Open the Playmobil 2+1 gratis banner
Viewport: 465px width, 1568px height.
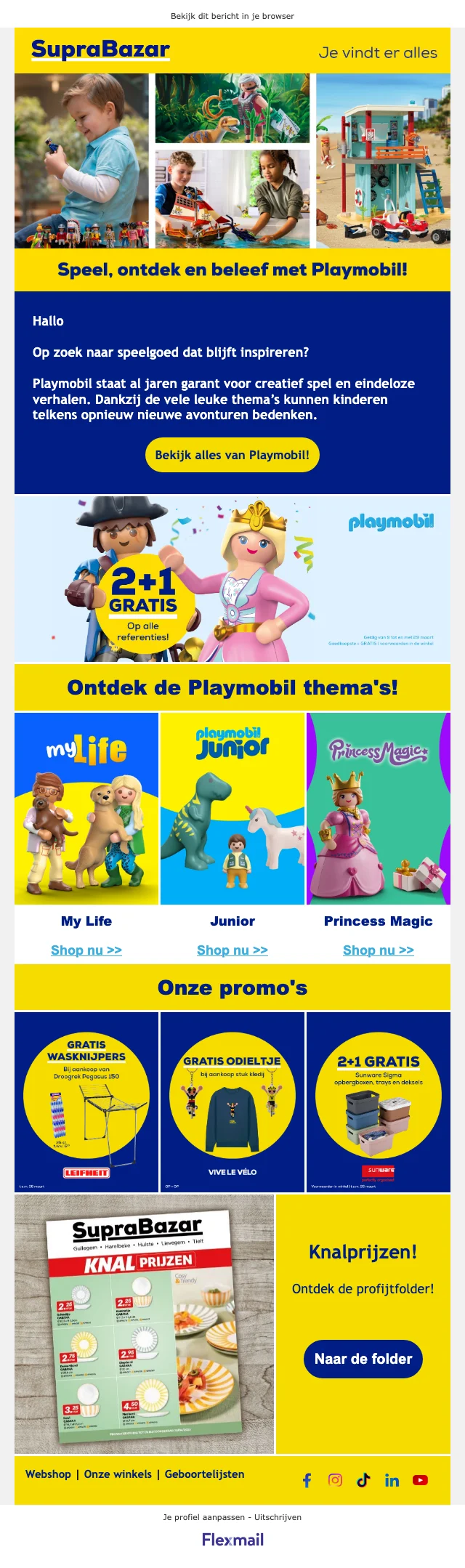point(232,579)
